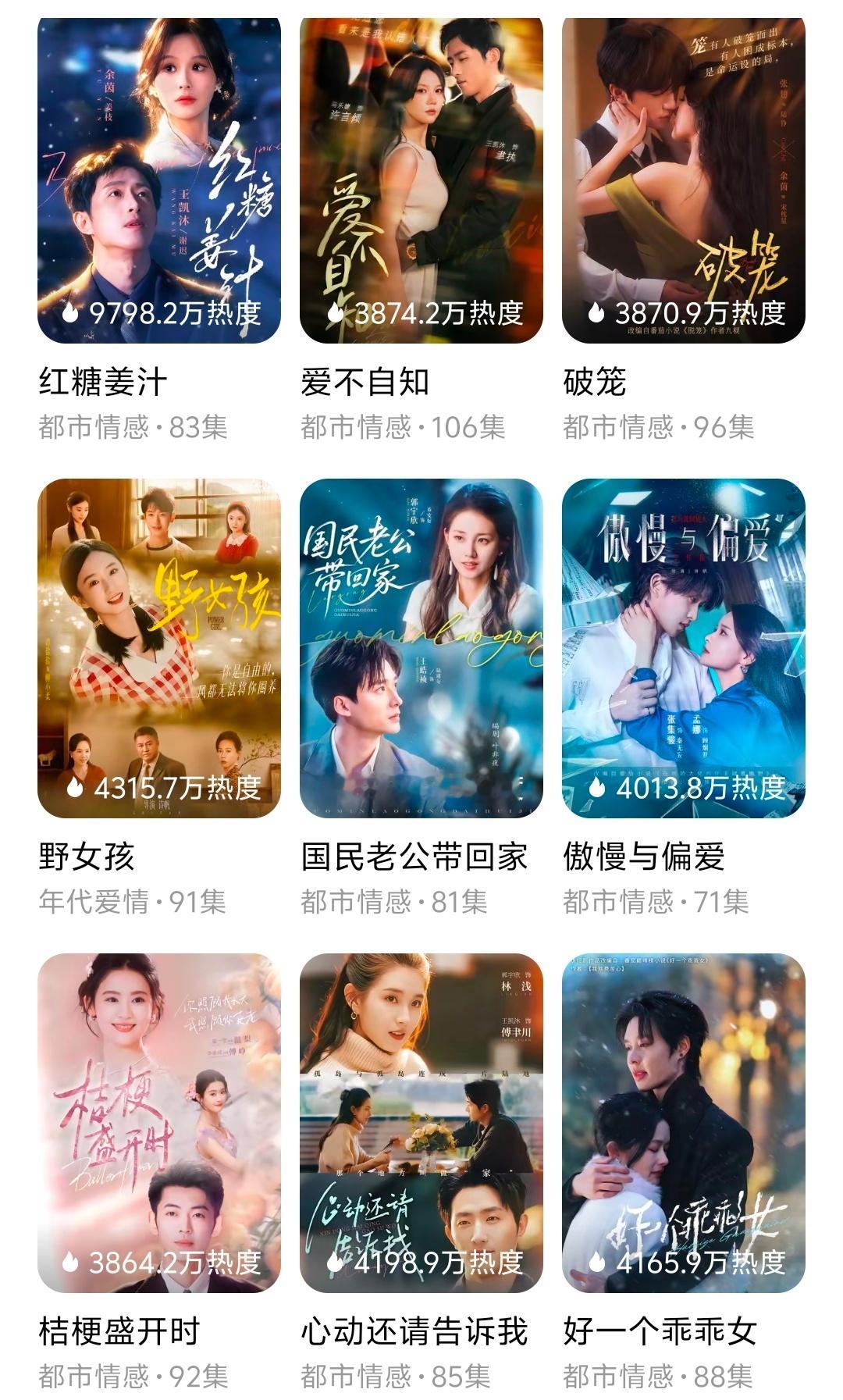Click the flame icon on 野女孩 heat badge
Image resolution: width=843 pixels, height=1400 pixels.
75,789
